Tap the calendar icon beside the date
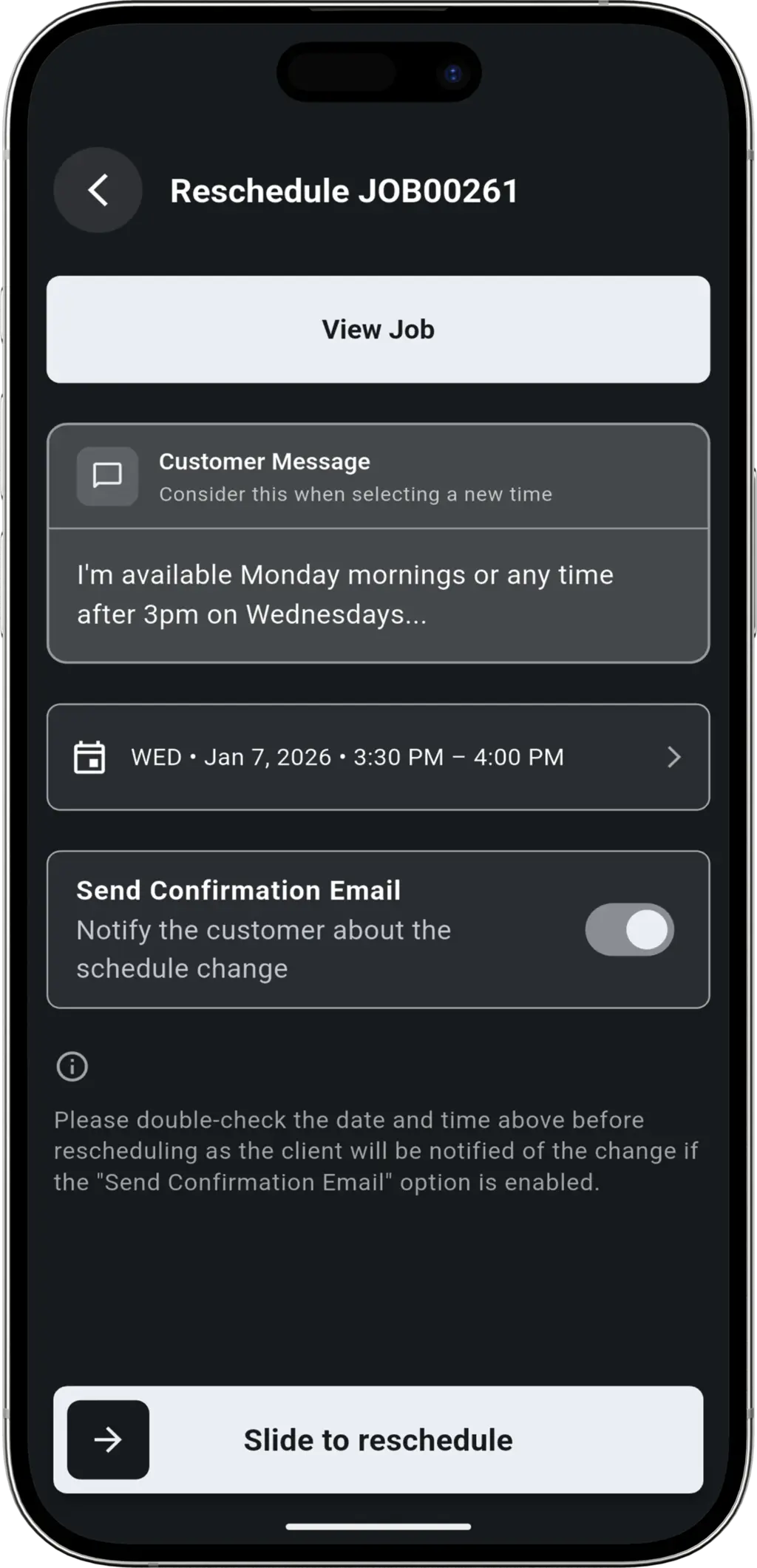This screenshot has width=757, height=1568. 92,756
